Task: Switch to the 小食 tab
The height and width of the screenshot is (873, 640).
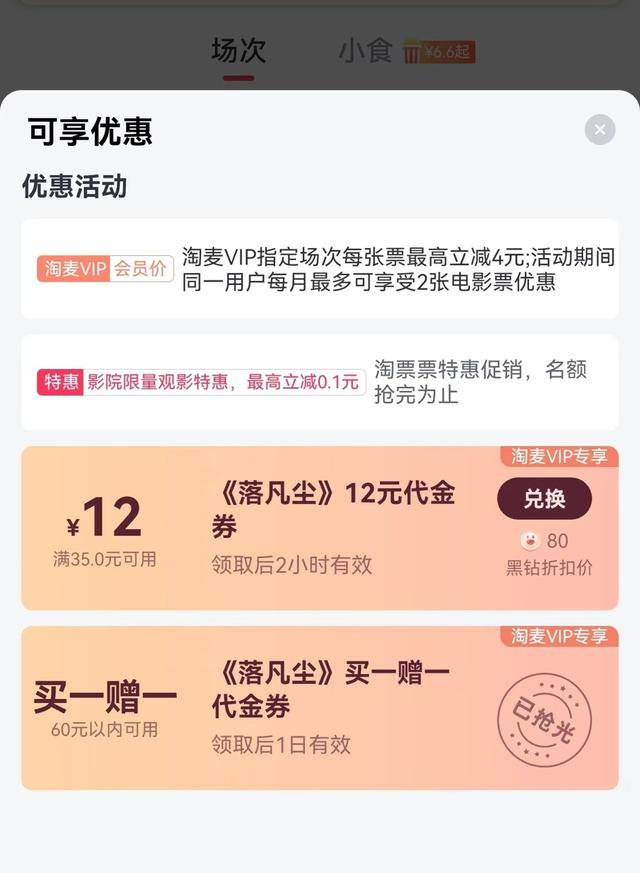Action: tap(366, 51)
